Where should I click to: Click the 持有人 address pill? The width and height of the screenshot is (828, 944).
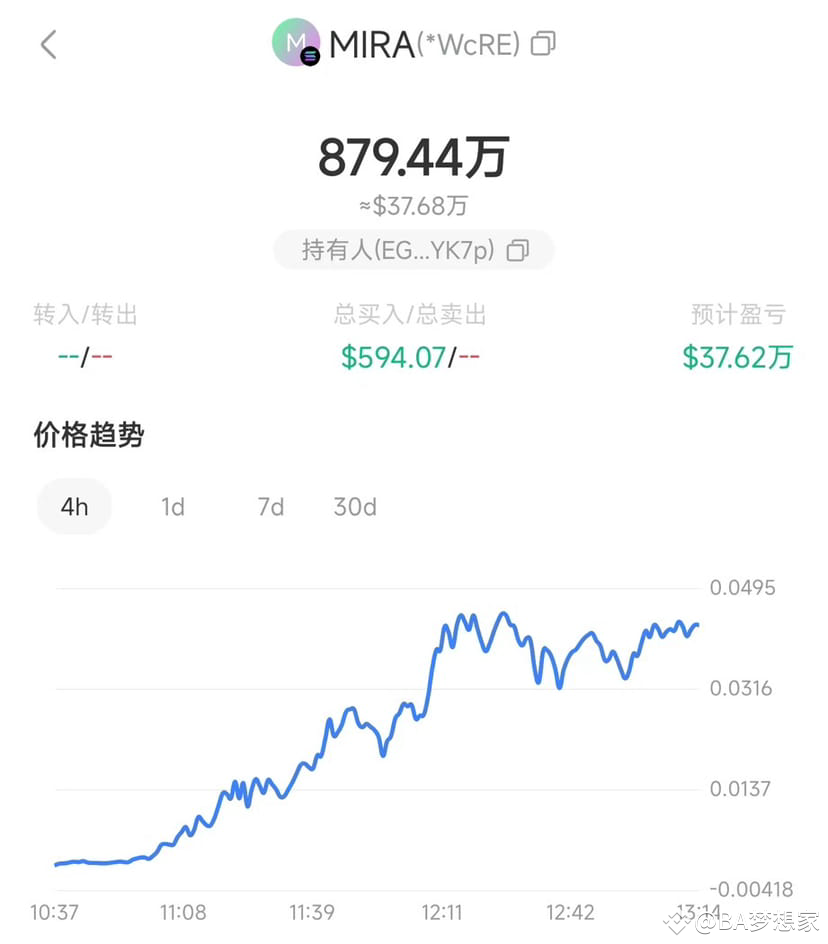(414, 250)
